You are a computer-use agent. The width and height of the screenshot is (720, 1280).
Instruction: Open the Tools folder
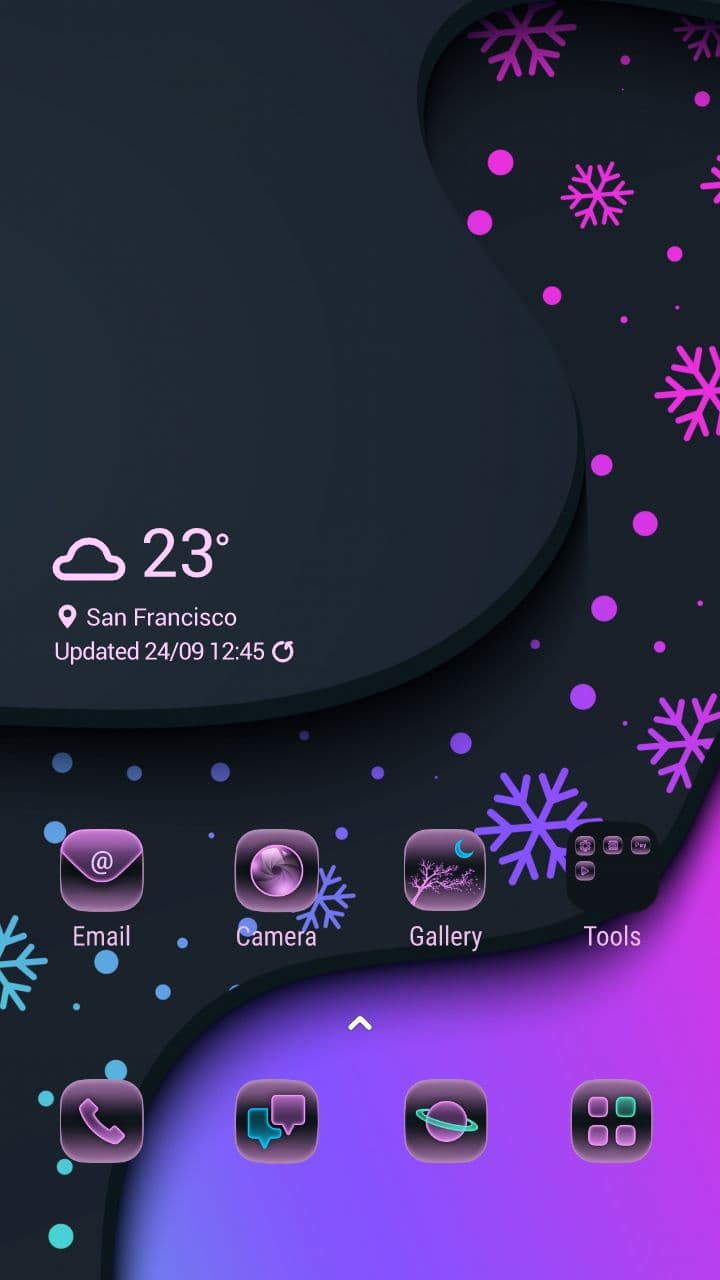tap(612, 868)
